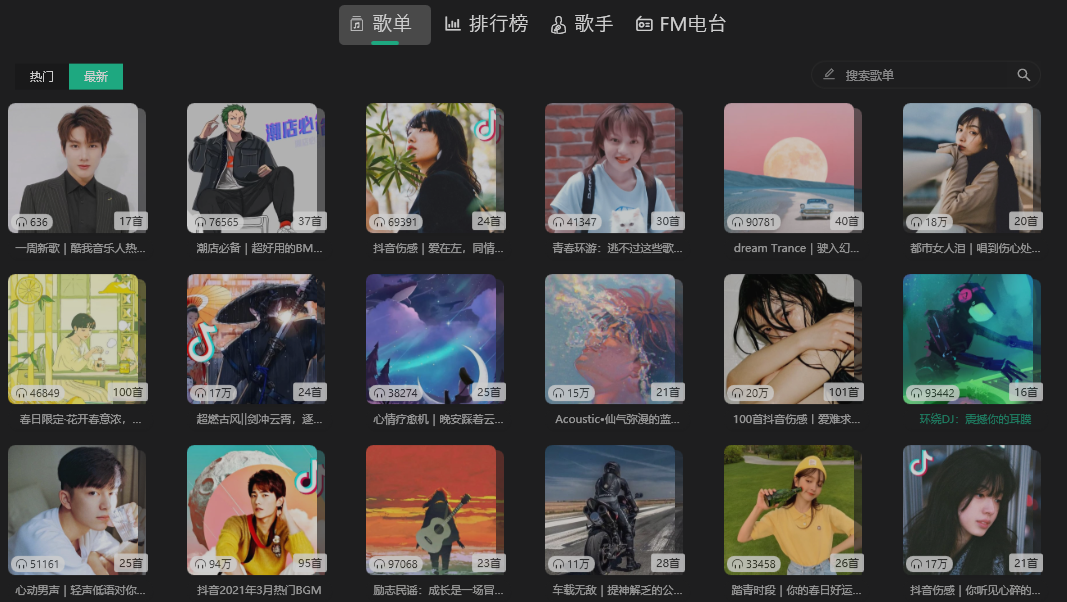Open the 环绕DJ playlist
The image size is (1067, 602).
pos(968,339)
